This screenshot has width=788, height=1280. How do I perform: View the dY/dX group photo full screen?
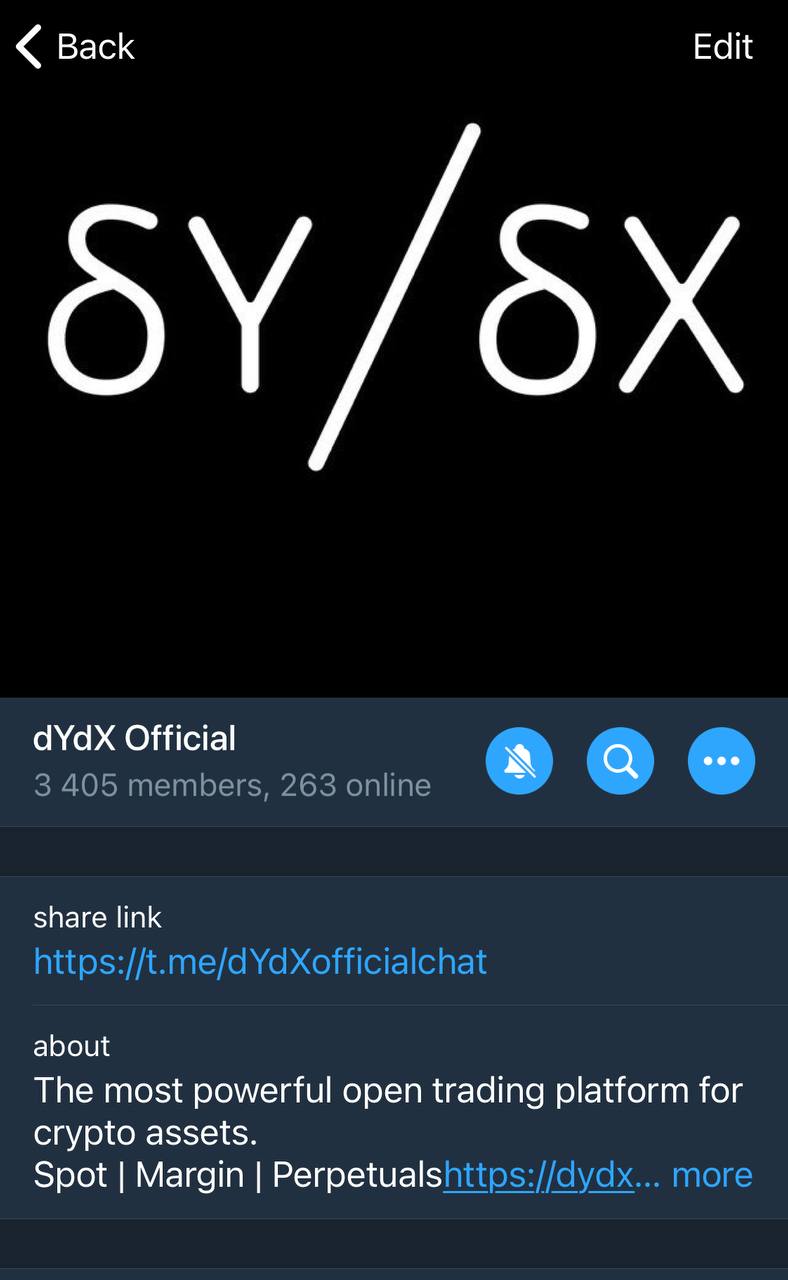tap(394, 300)
